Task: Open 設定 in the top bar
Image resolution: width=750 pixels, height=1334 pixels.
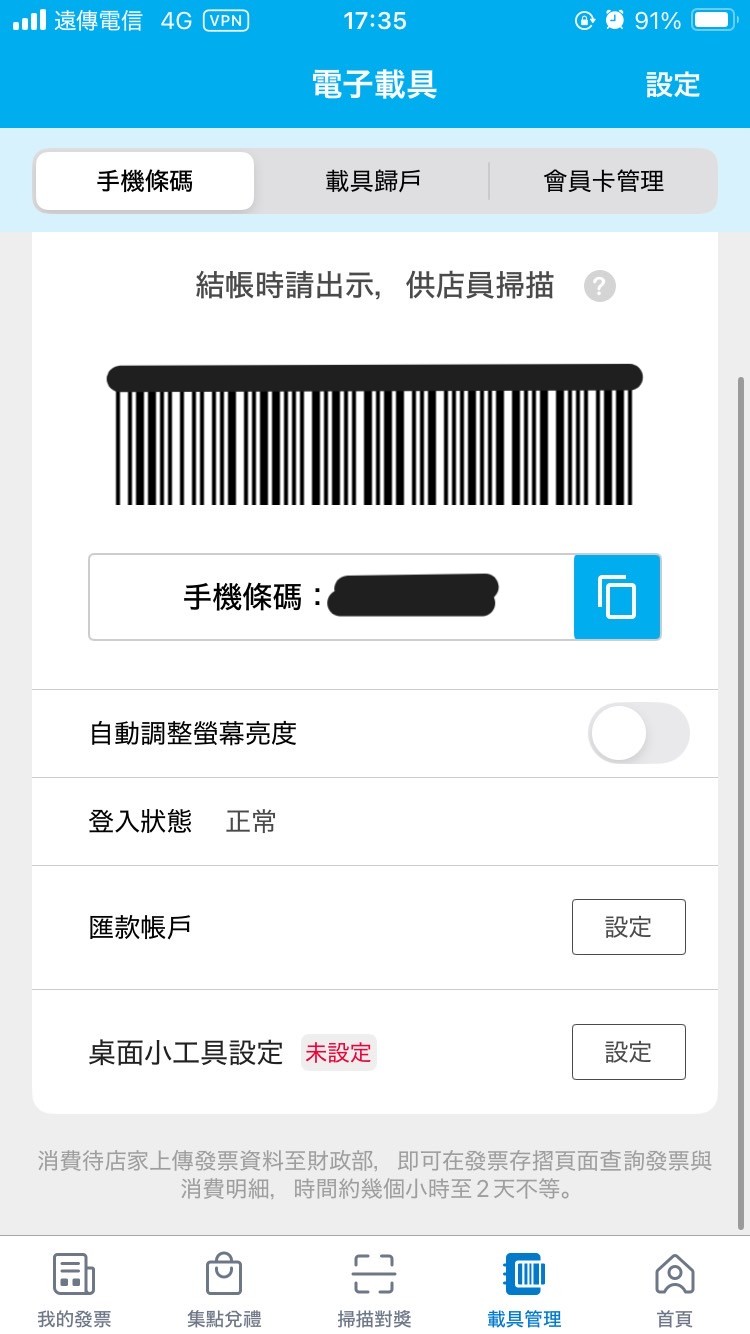Action: pos(672,85)
